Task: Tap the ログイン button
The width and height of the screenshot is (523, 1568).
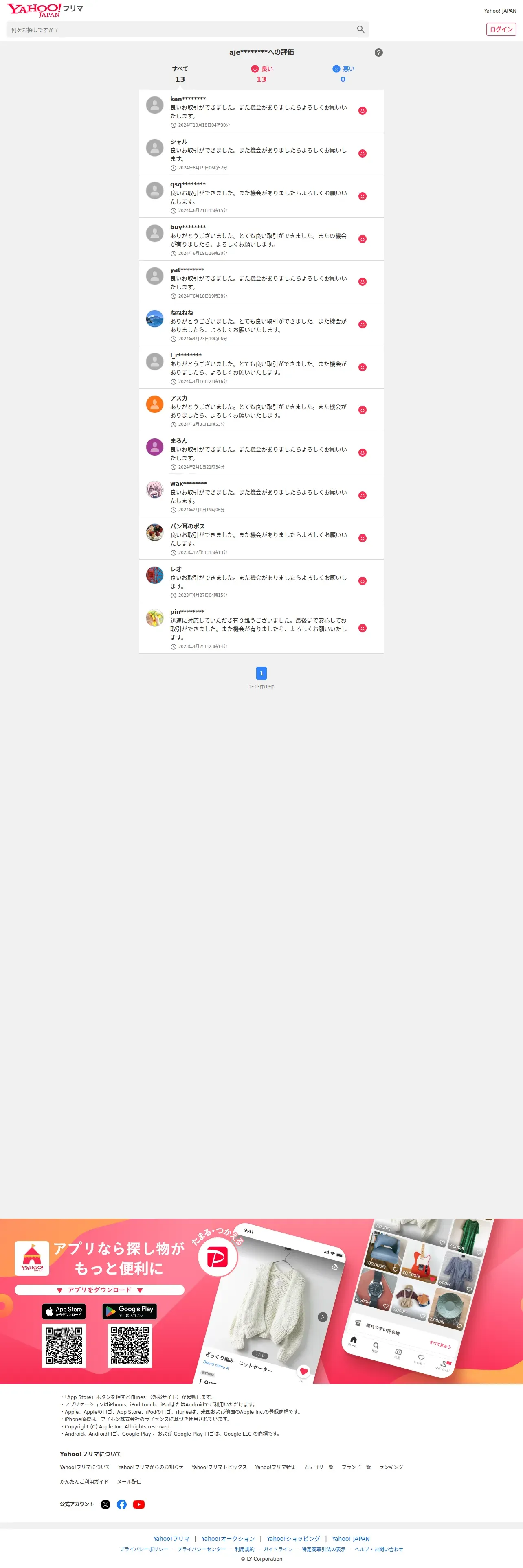Action: point(501,29)
